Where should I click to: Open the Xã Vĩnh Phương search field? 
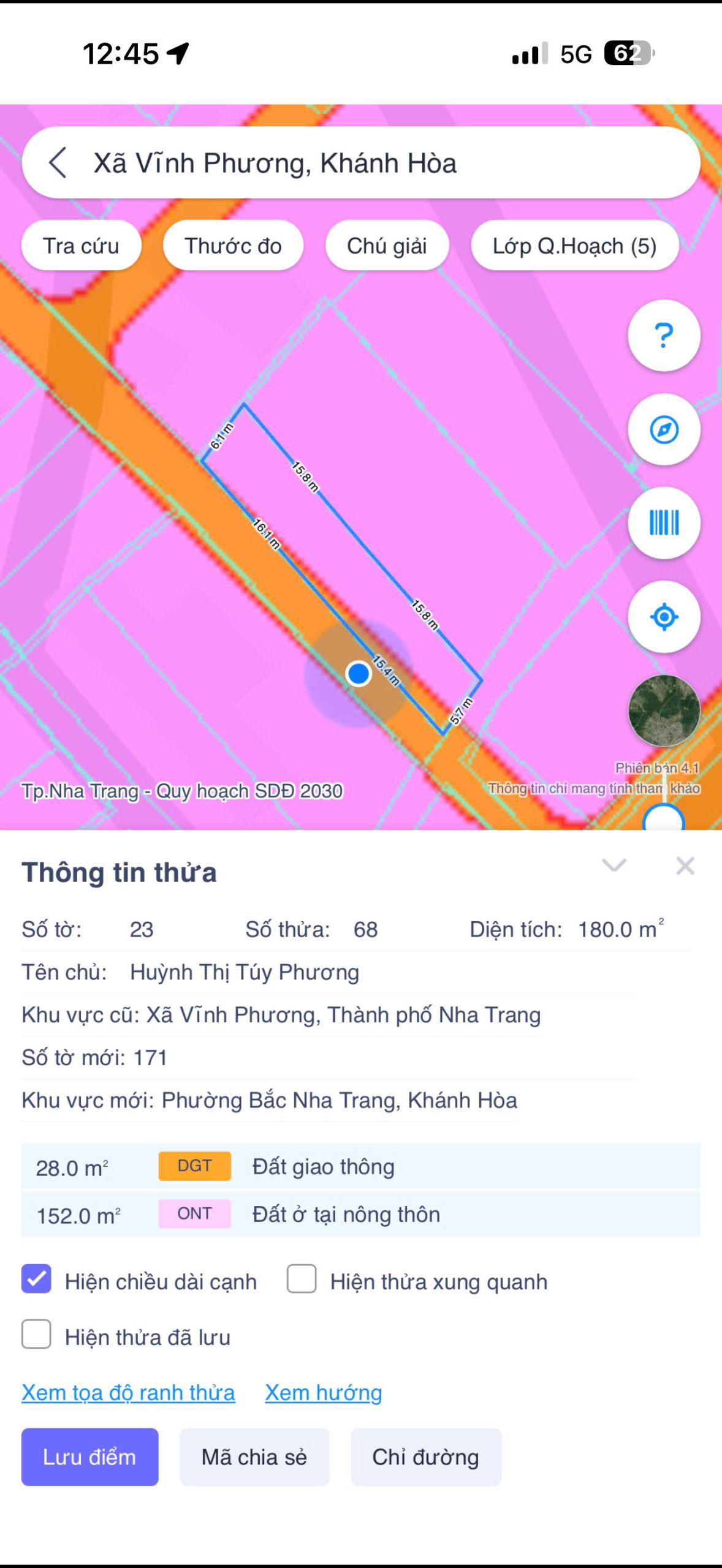(368, 163)
